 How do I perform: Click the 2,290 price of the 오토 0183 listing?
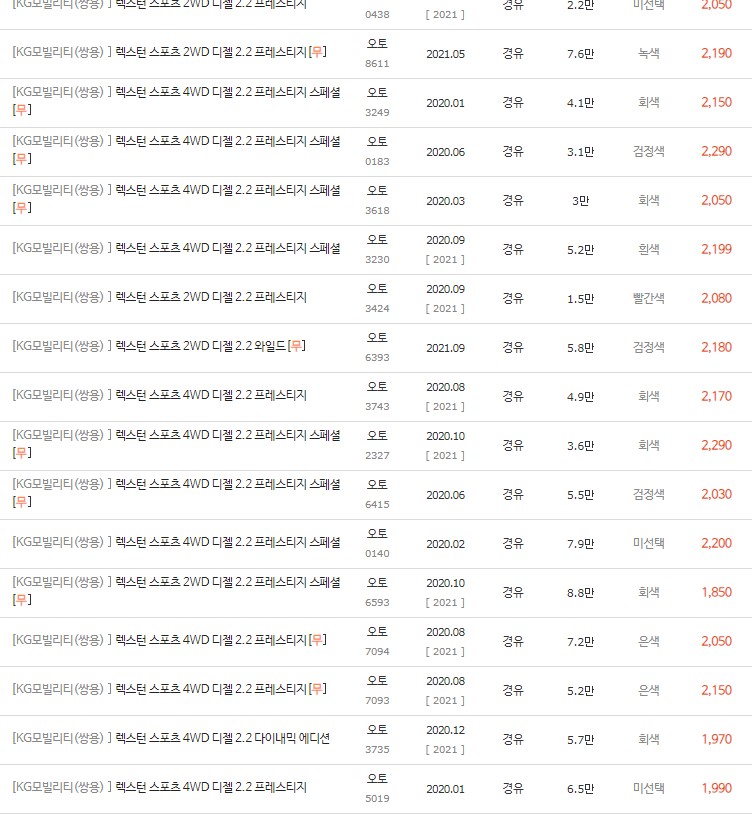(x=716, y=151)
